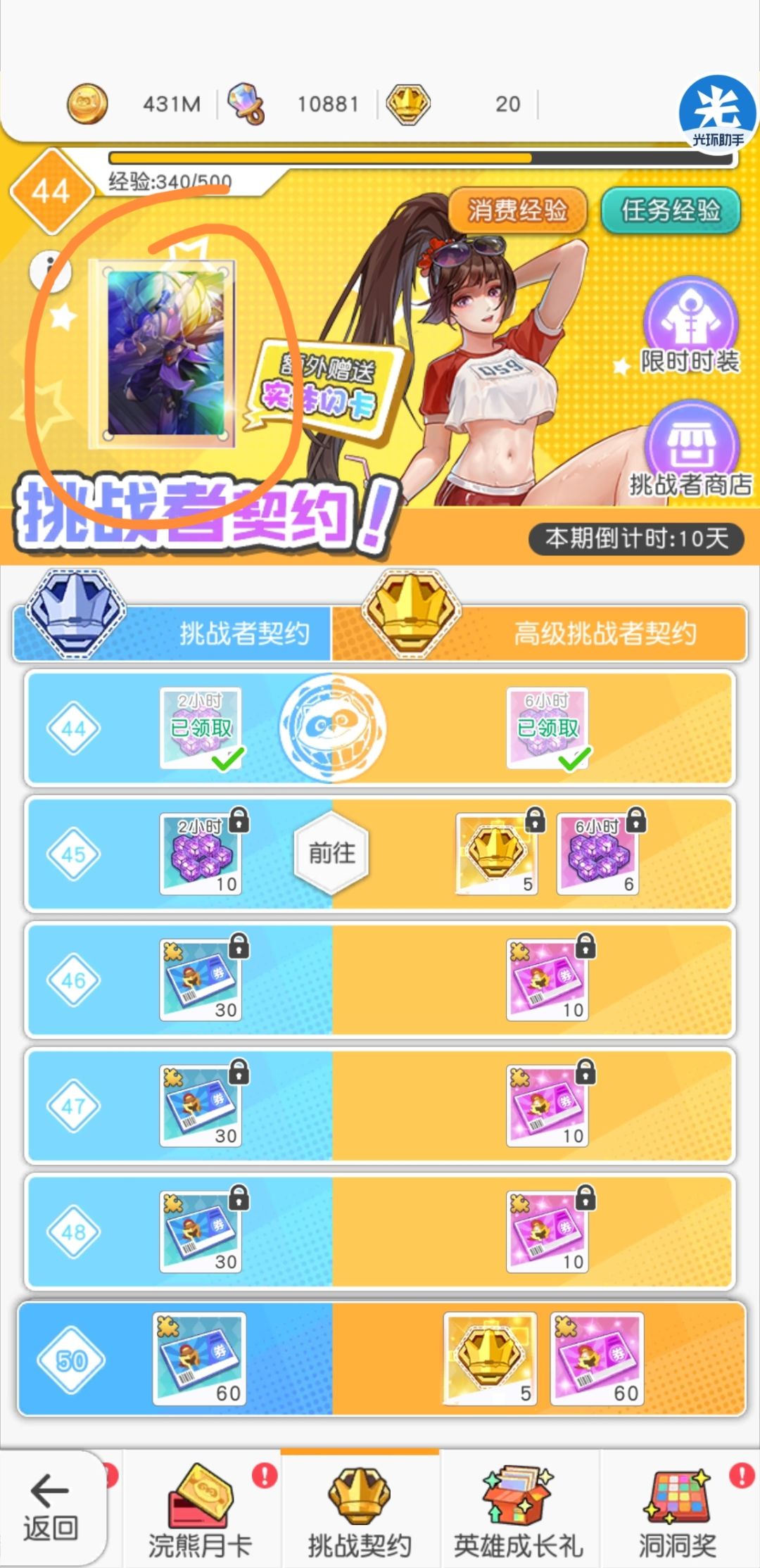The image size is (760, 1568).
Task: Switch to the 浣熊月卡 tab
Action: pyautogui.click(x=201, y=1509)
